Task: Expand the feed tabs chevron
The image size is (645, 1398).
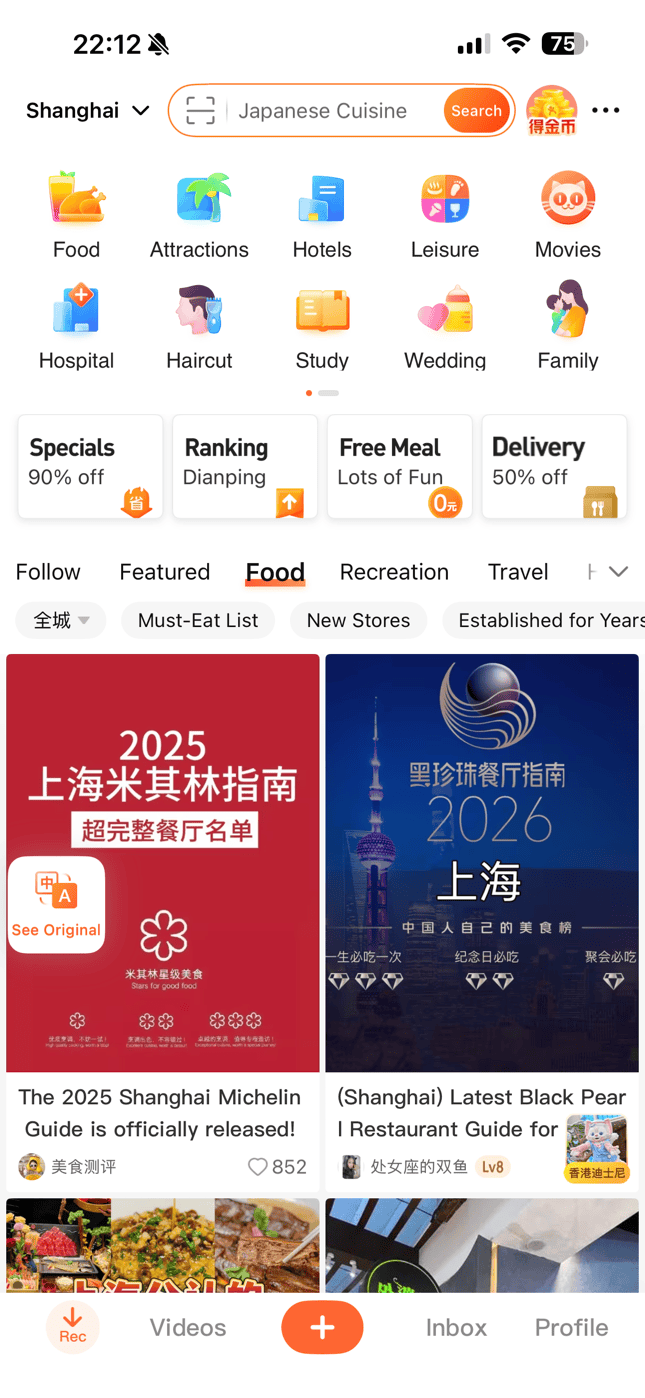Action: coord(619,572)
